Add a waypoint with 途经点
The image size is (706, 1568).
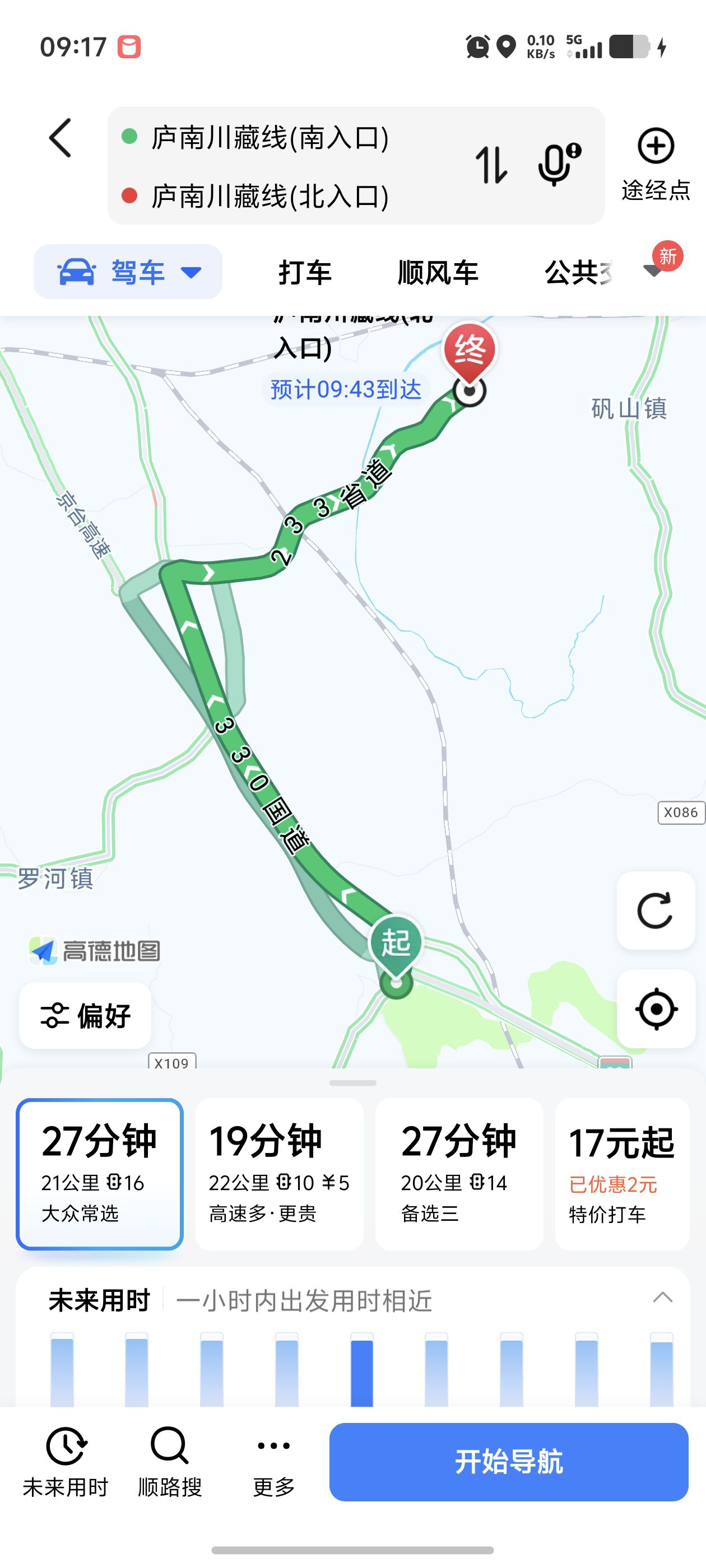[656, 163]
